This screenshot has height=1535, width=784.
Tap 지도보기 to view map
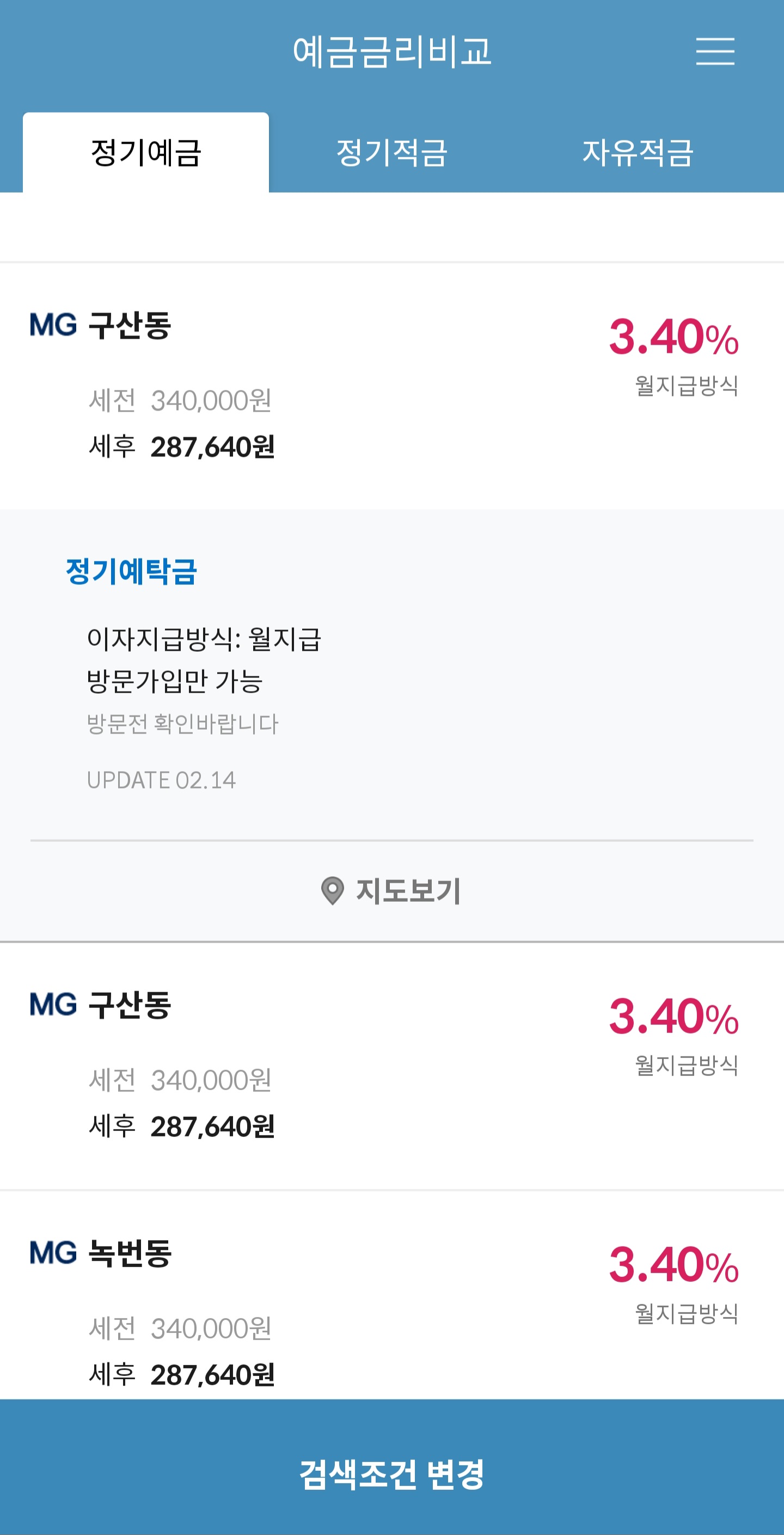tap(392, 891)
